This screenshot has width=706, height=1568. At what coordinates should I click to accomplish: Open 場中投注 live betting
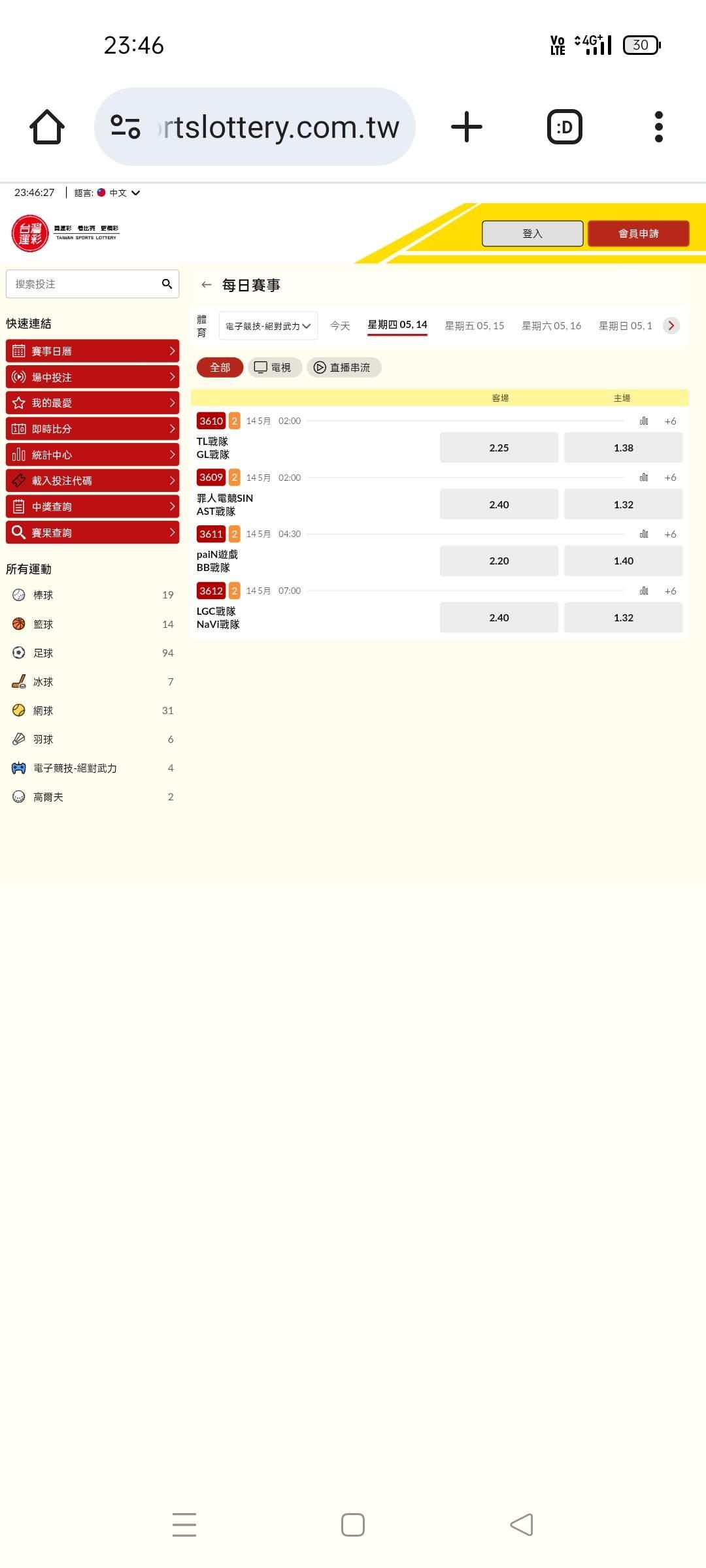coord(92,377)
